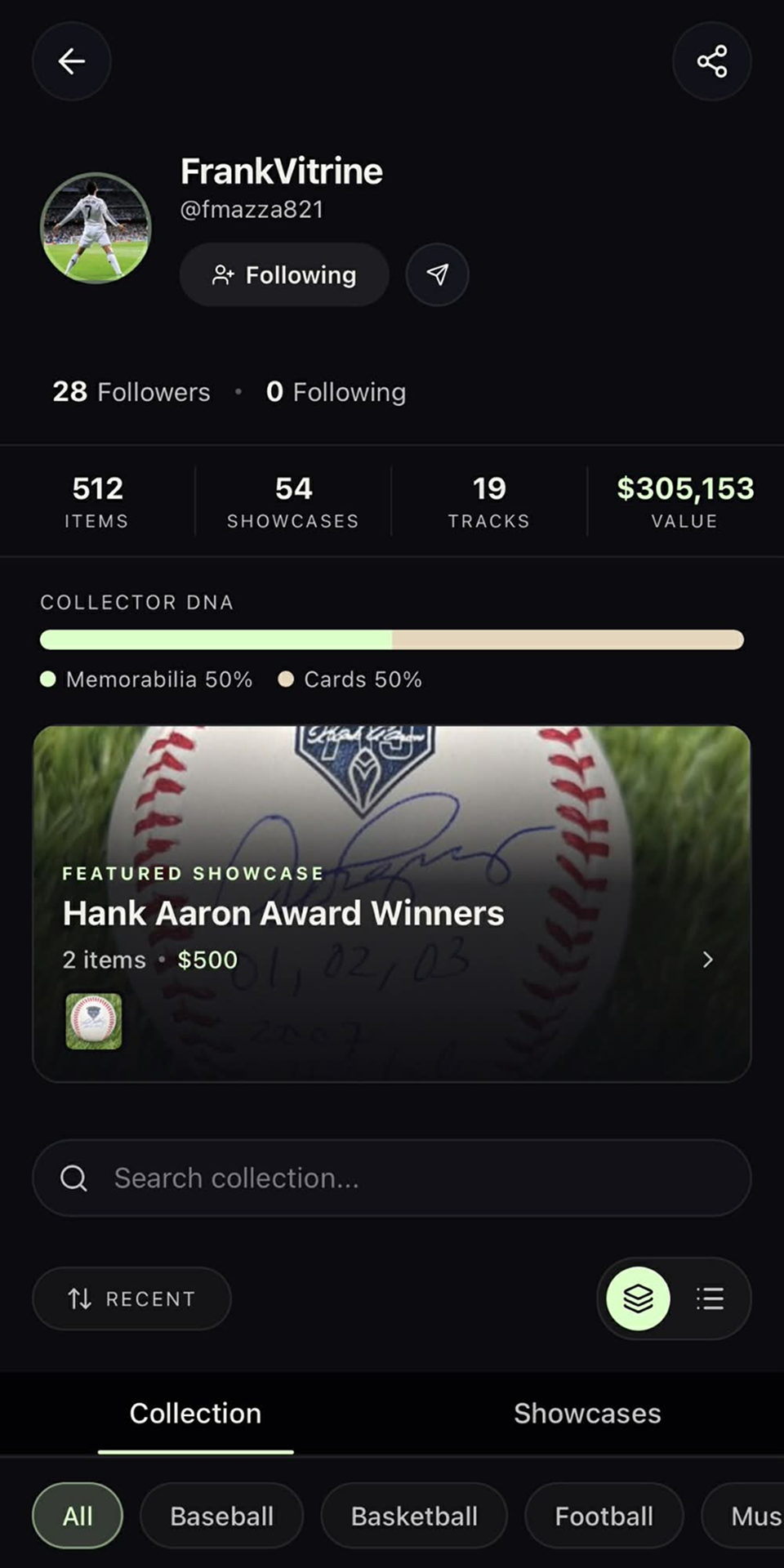Click the search magnifier icon
This screenshot has height=1568, width=784.
pyautogui.click(x=73, y=1178)
